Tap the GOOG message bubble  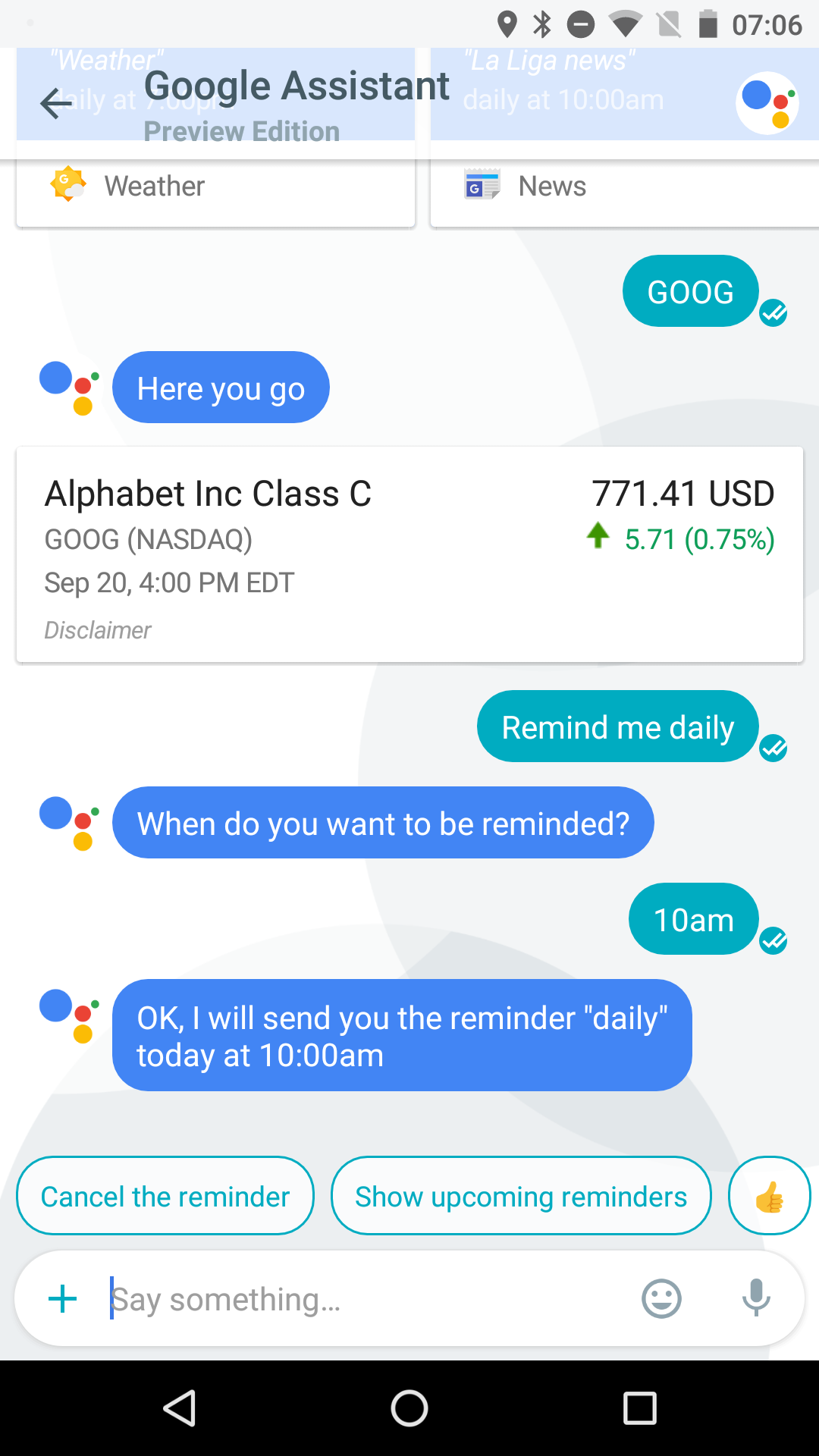[691, 291]
